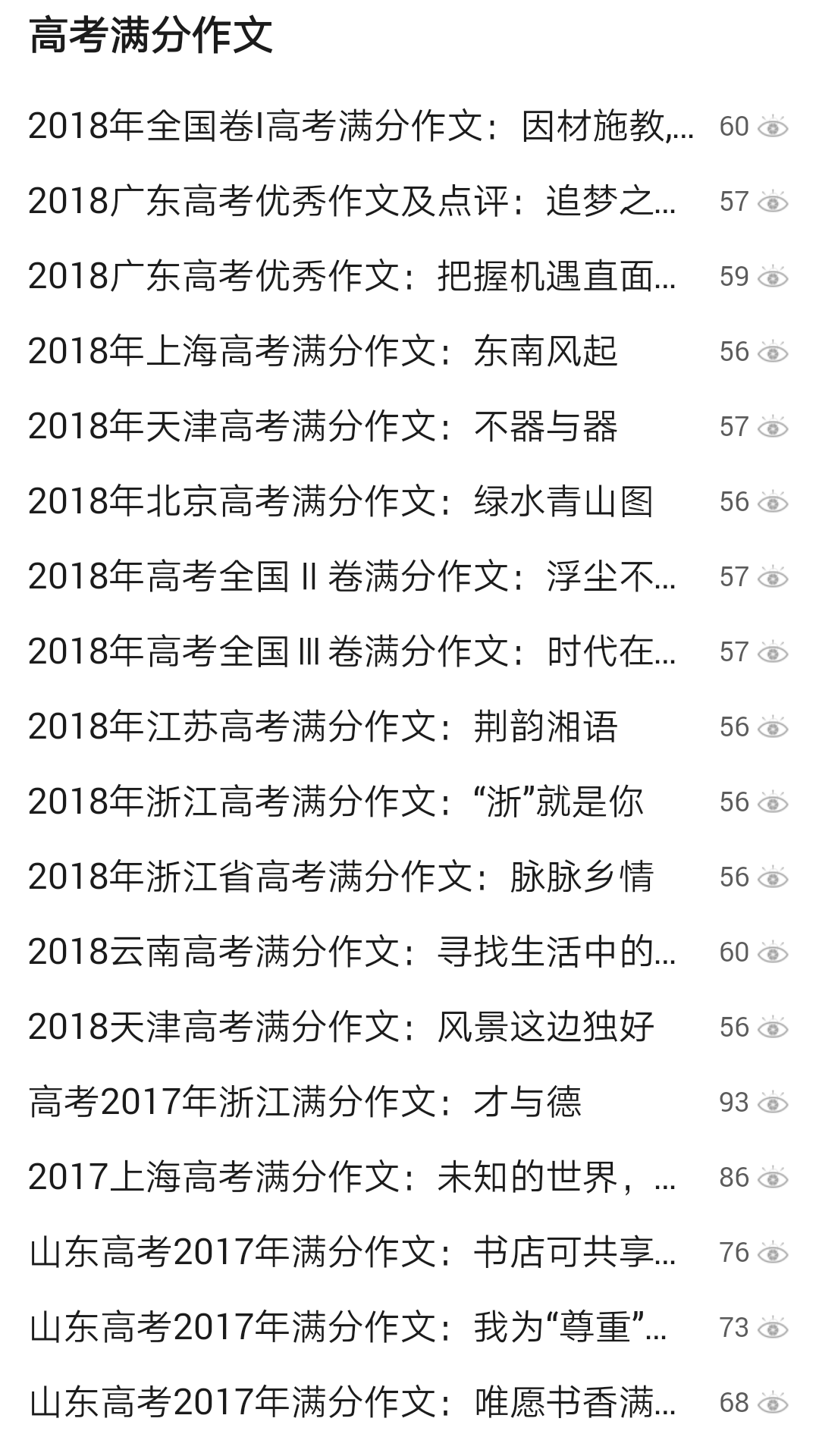Screen dimensions: 819x1456
Task: Click the eye icon beside 风景这边独好
Action: pos(772,1025)
